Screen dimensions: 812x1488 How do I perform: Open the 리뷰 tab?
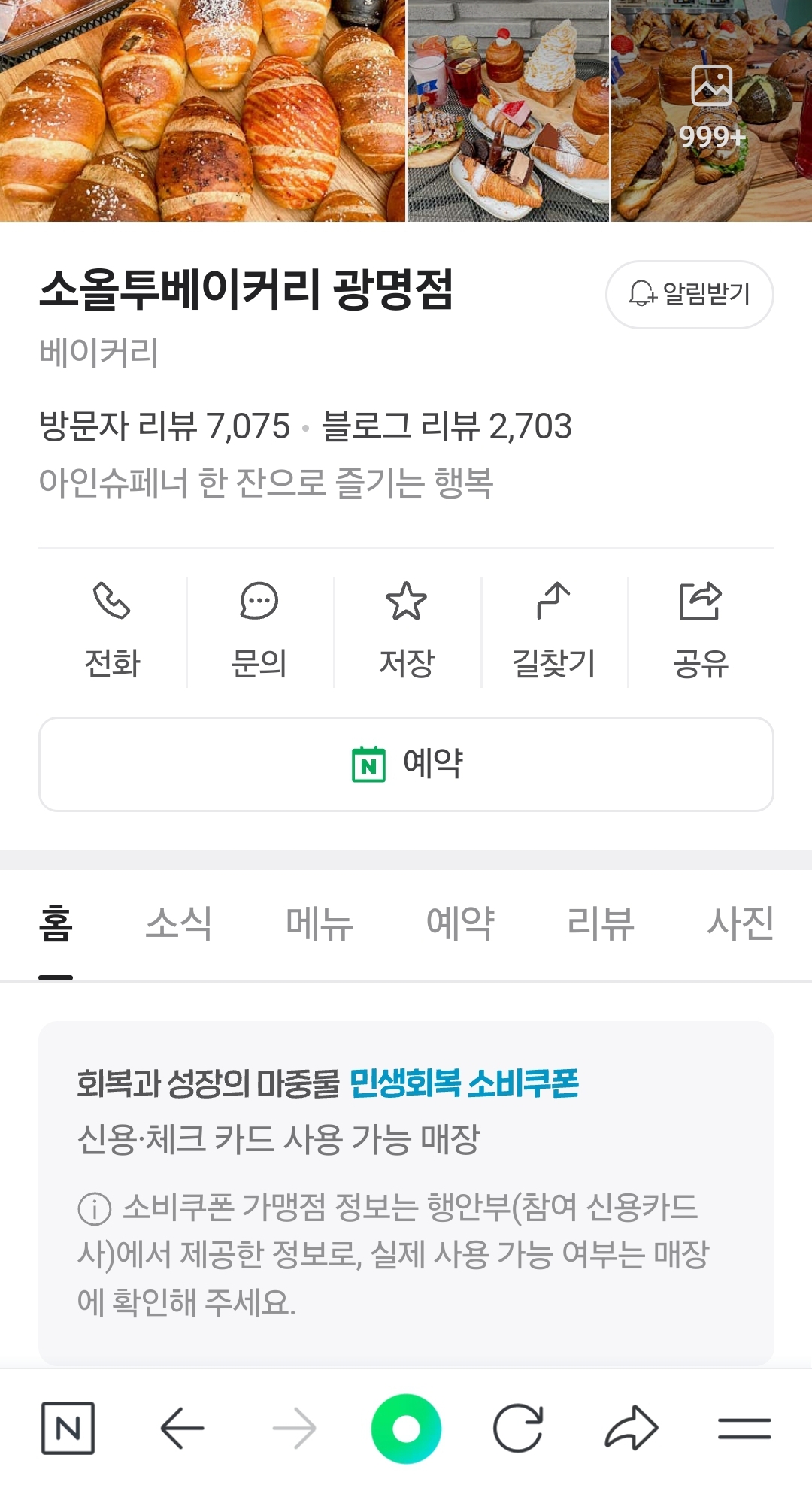601,925
